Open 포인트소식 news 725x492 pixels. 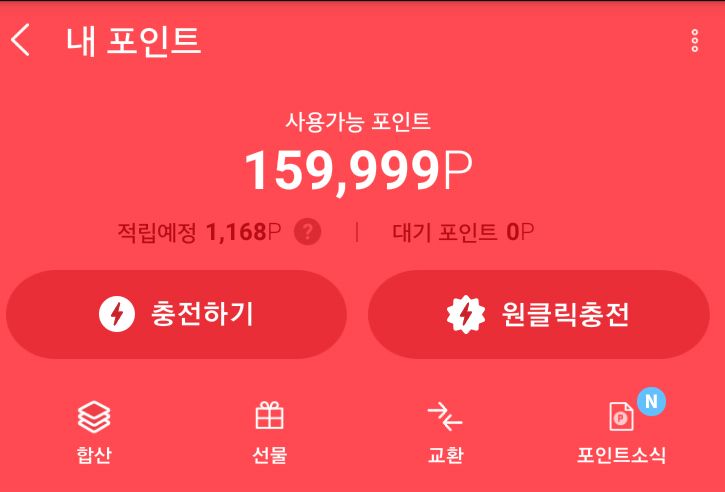621,432
